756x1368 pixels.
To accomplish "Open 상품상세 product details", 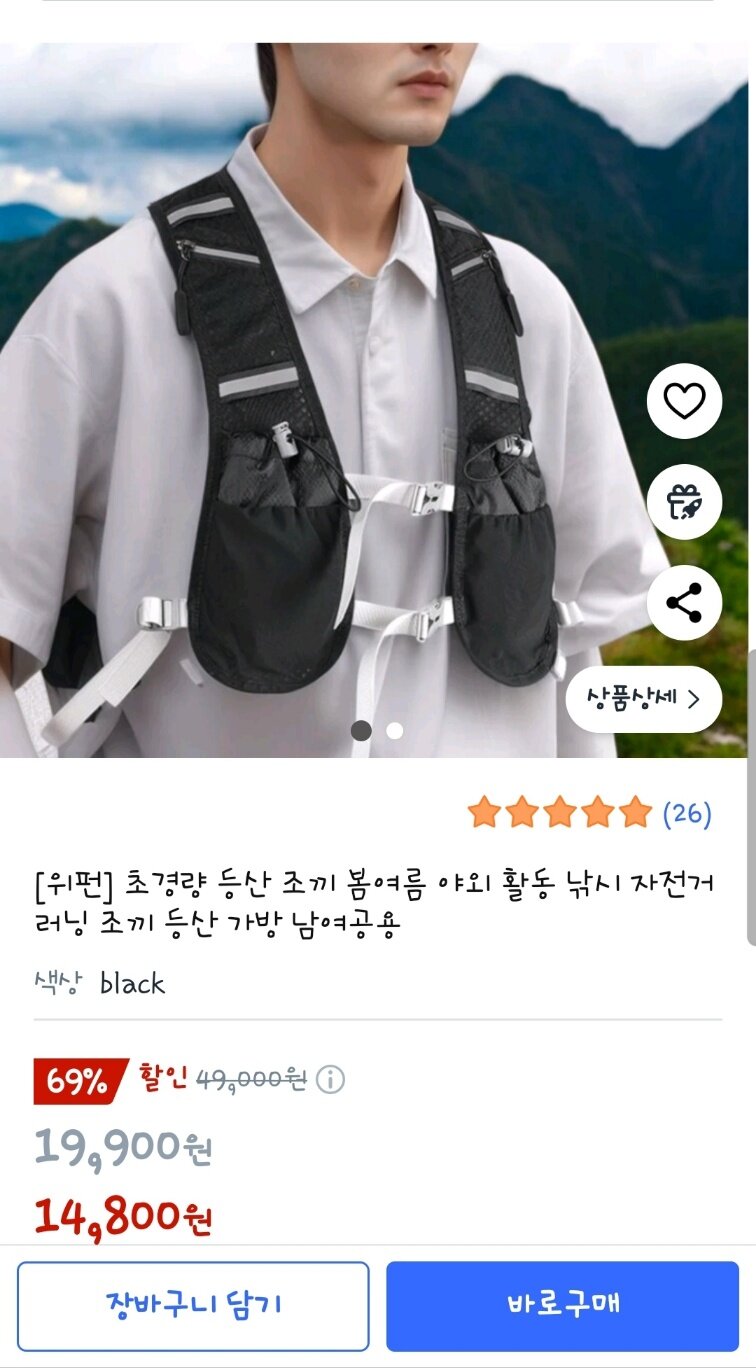I will coord(643,698).
